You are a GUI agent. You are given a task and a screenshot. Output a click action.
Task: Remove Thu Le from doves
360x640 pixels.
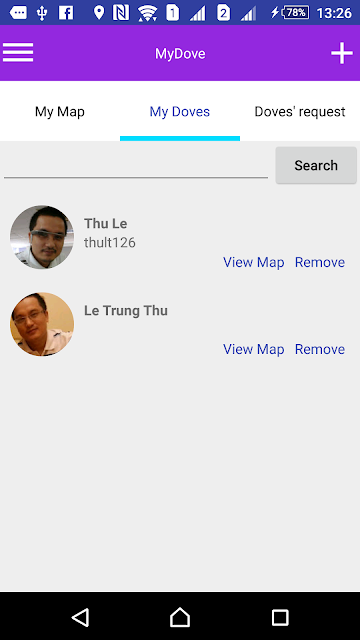click(320, 262)
